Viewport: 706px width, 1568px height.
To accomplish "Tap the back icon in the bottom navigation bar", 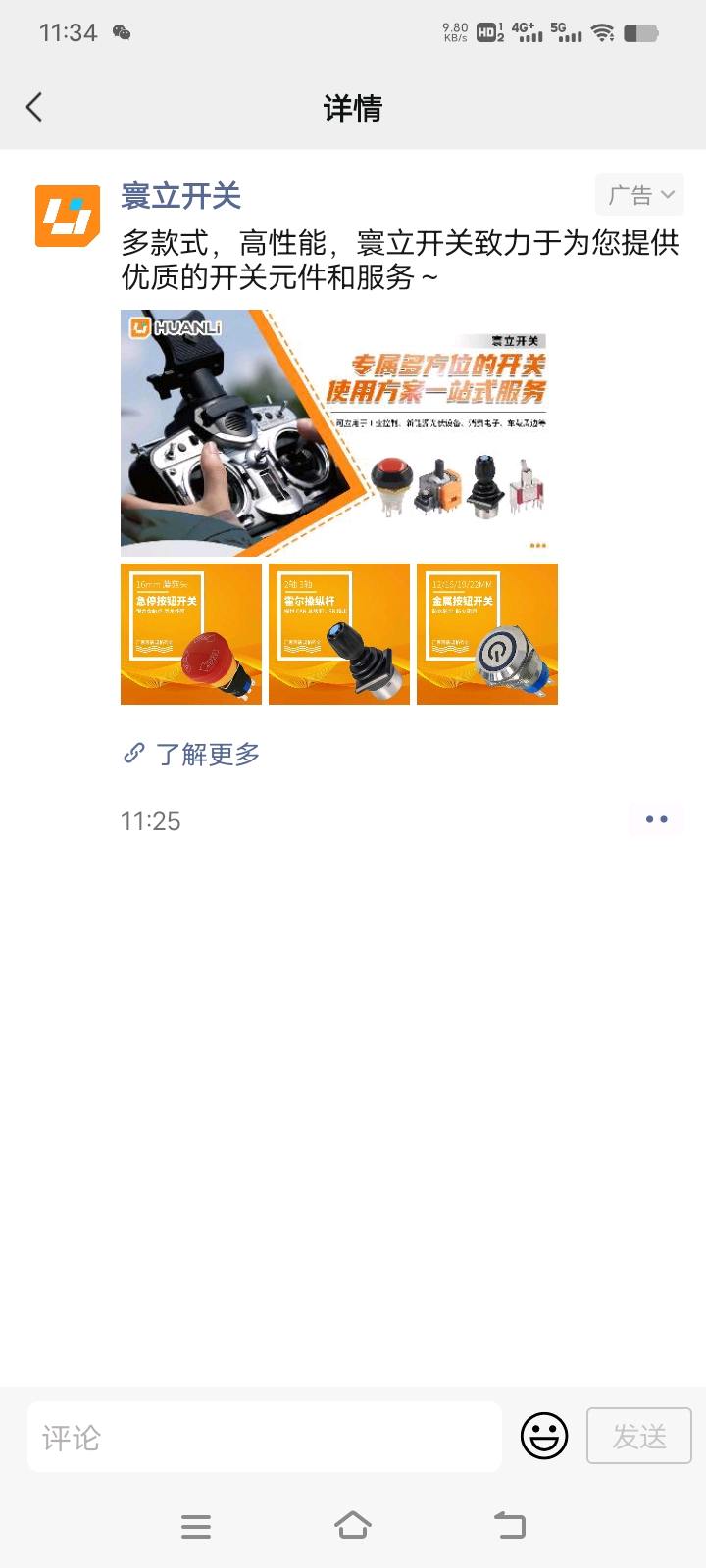I will [510, 1525].
